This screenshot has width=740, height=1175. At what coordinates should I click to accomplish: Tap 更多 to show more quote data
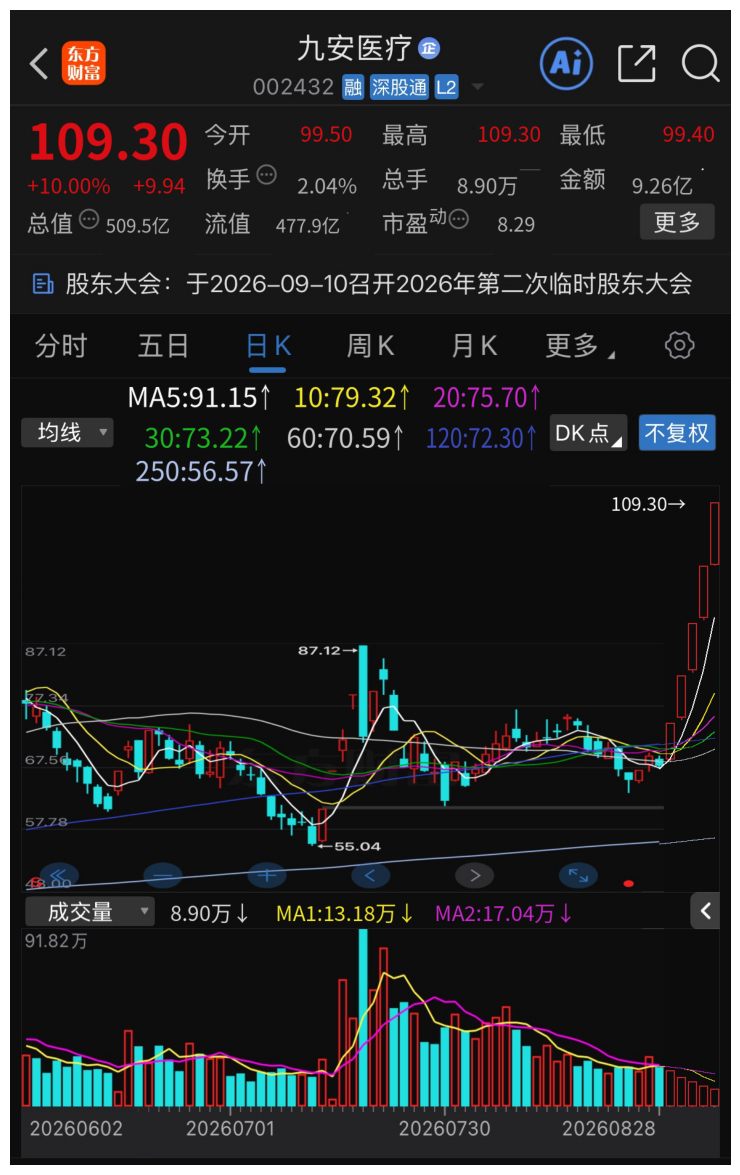click(677, 222)
